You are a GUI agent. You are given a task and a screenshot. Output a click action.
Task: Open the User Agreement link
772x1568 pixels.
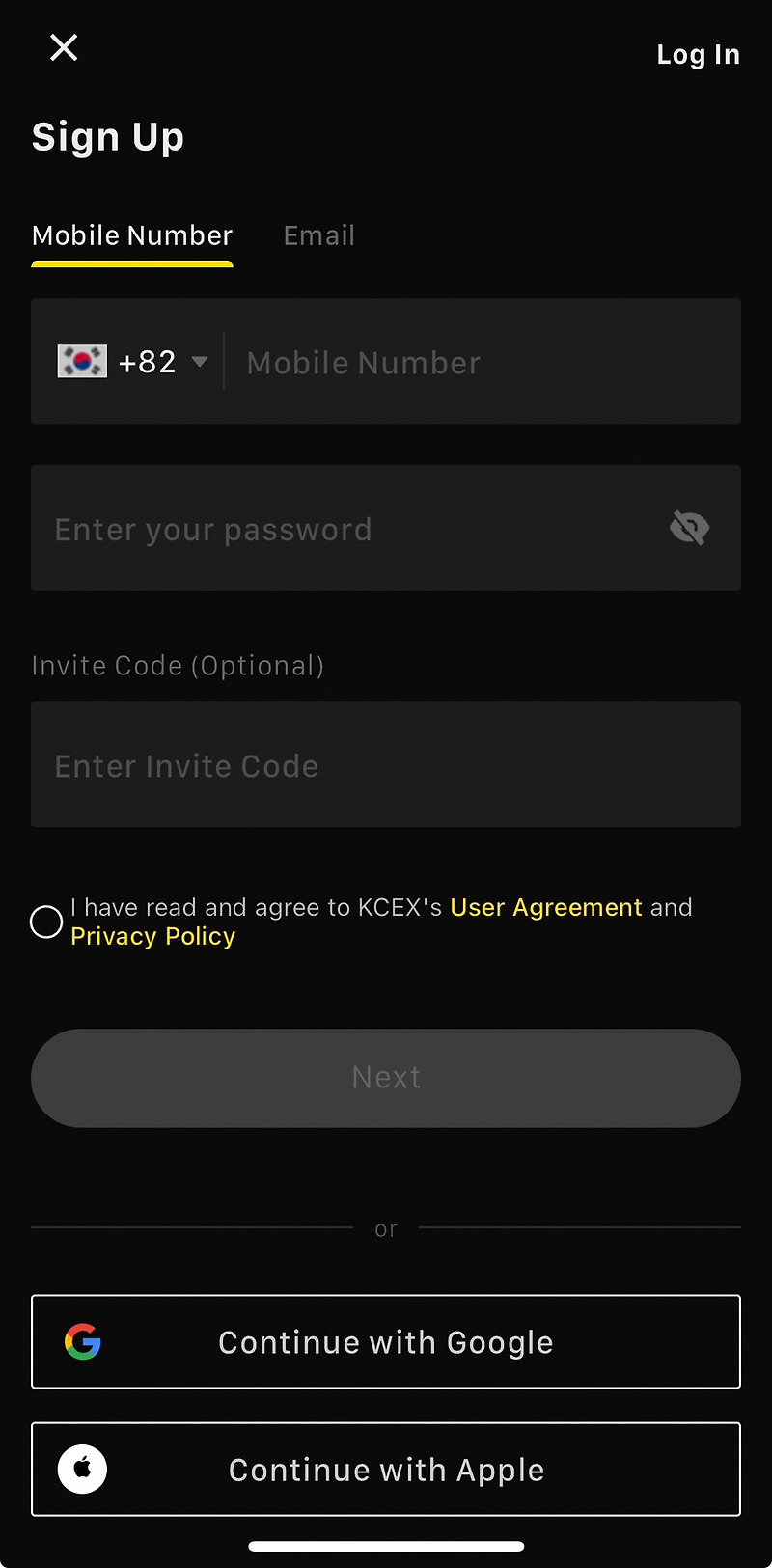tap(545, 907)
